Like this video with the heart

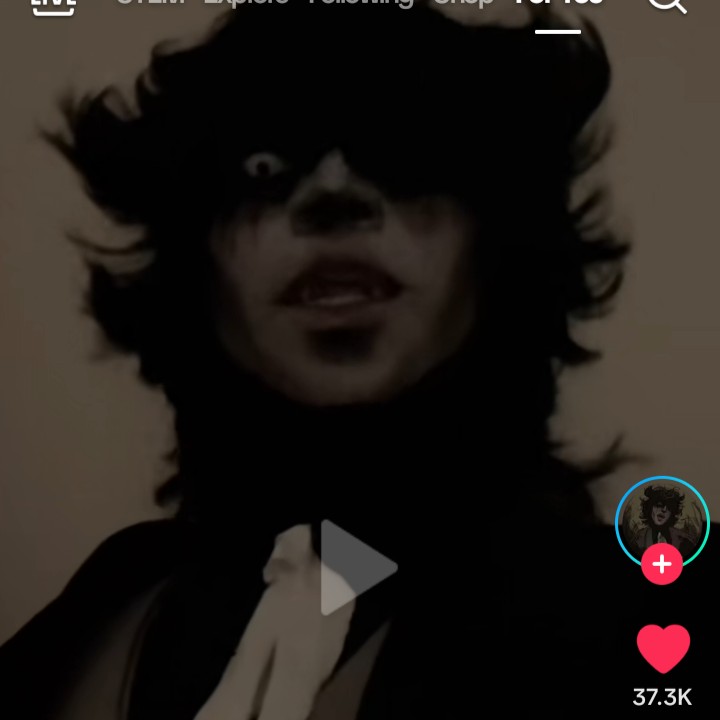pyautogui.click(x=663, y=649)
